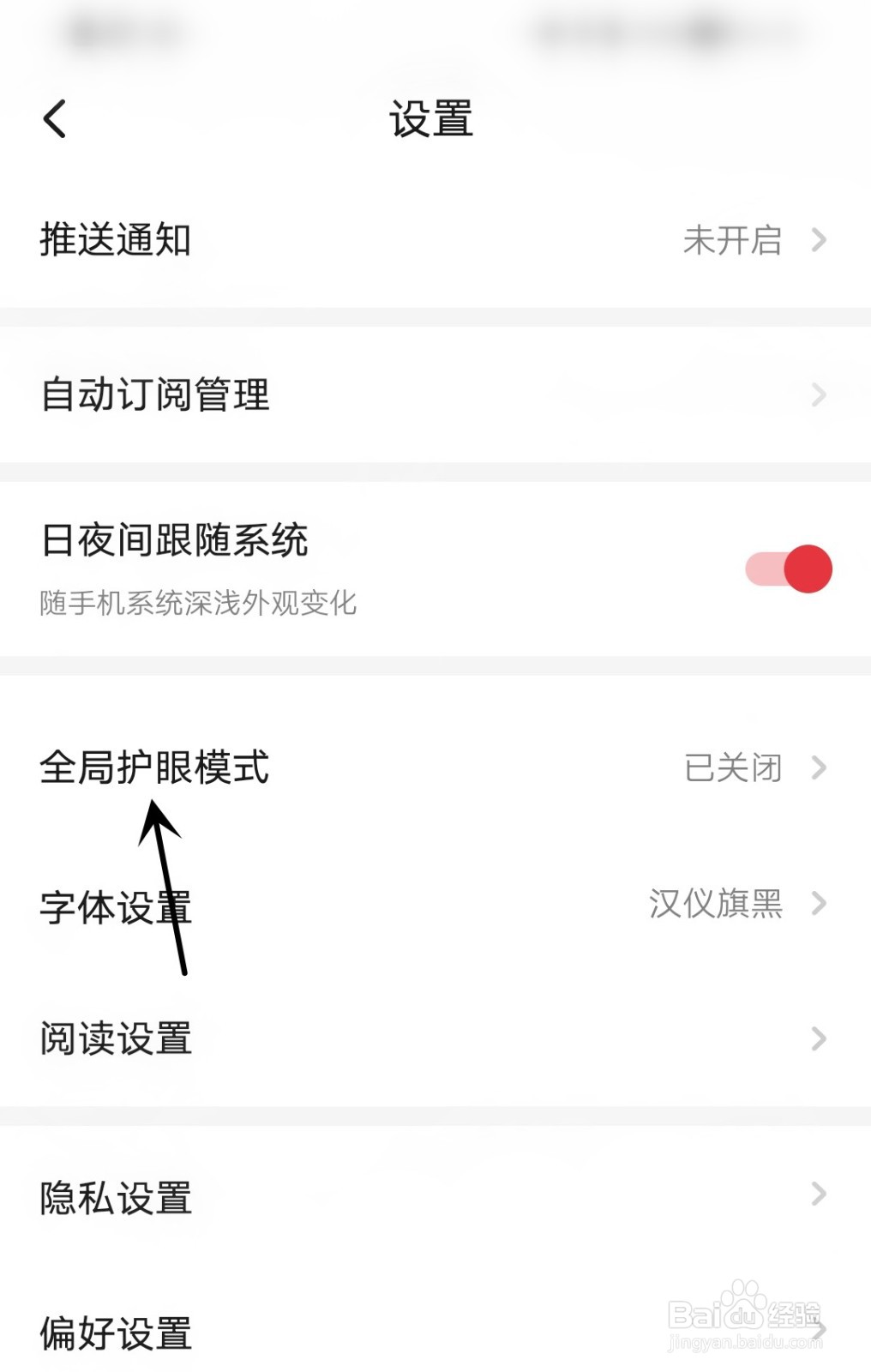Tap the back arrow to exit settings
This screenshot has height=1372, width=871.
(x=56, y=120)
